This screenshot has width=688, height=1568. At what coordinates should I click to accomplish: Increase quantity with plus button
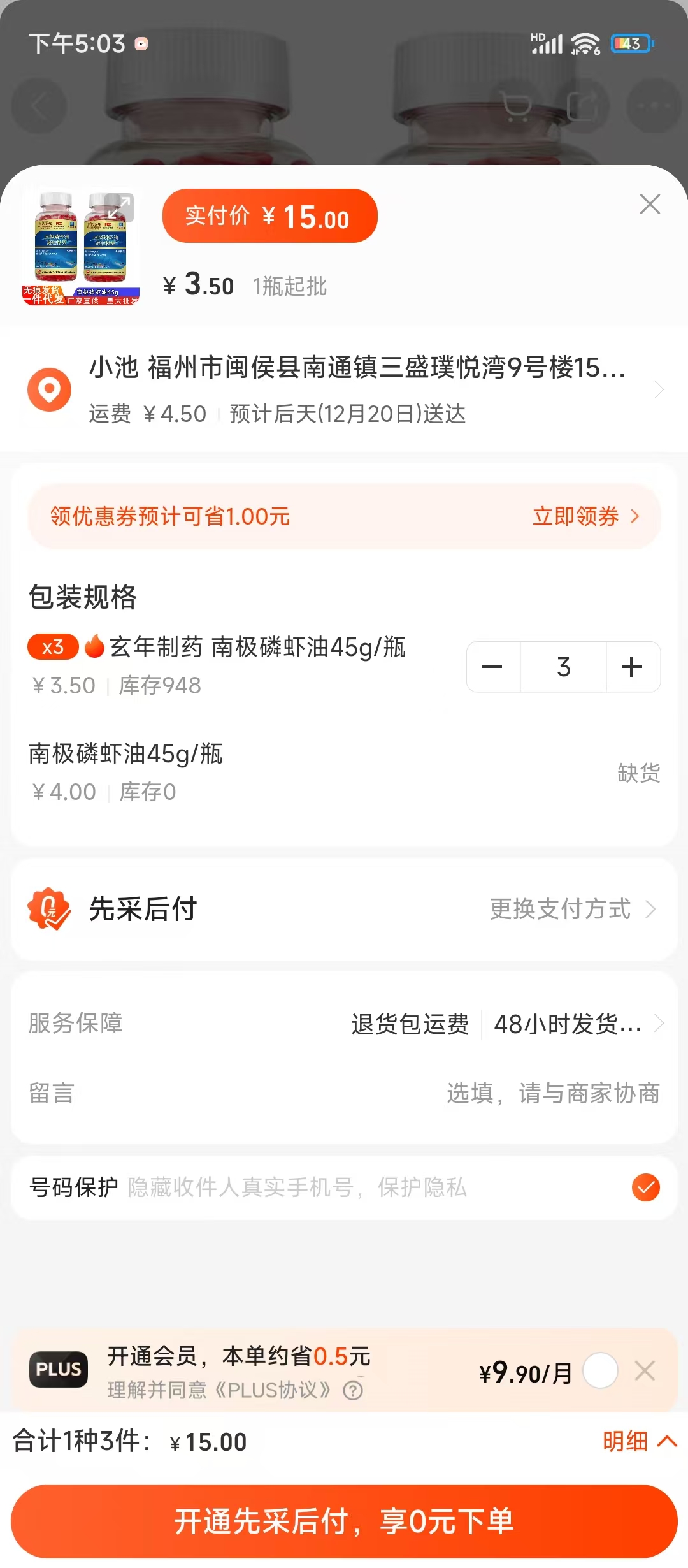point(632,667)
